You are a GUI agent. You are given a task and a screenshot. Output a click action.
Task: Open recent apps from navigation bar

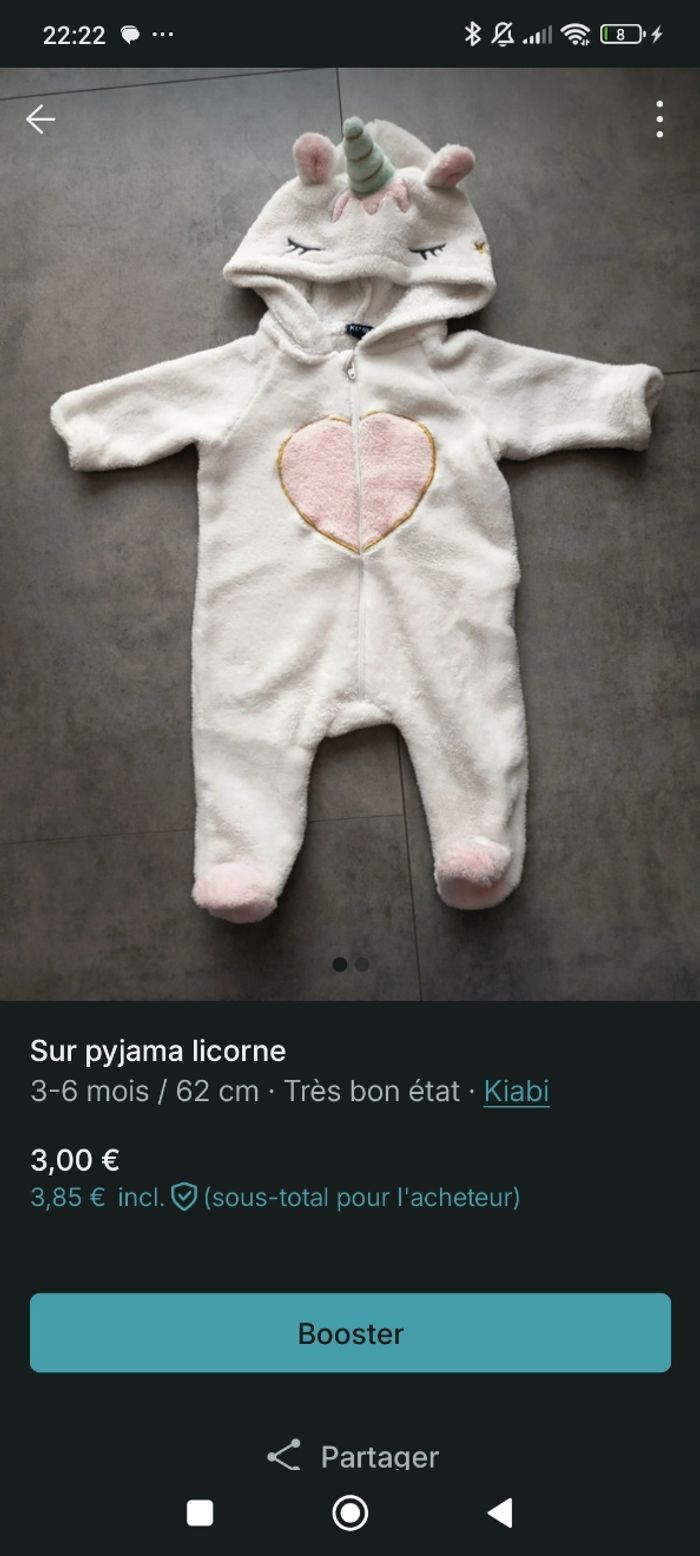(200, 1513)
